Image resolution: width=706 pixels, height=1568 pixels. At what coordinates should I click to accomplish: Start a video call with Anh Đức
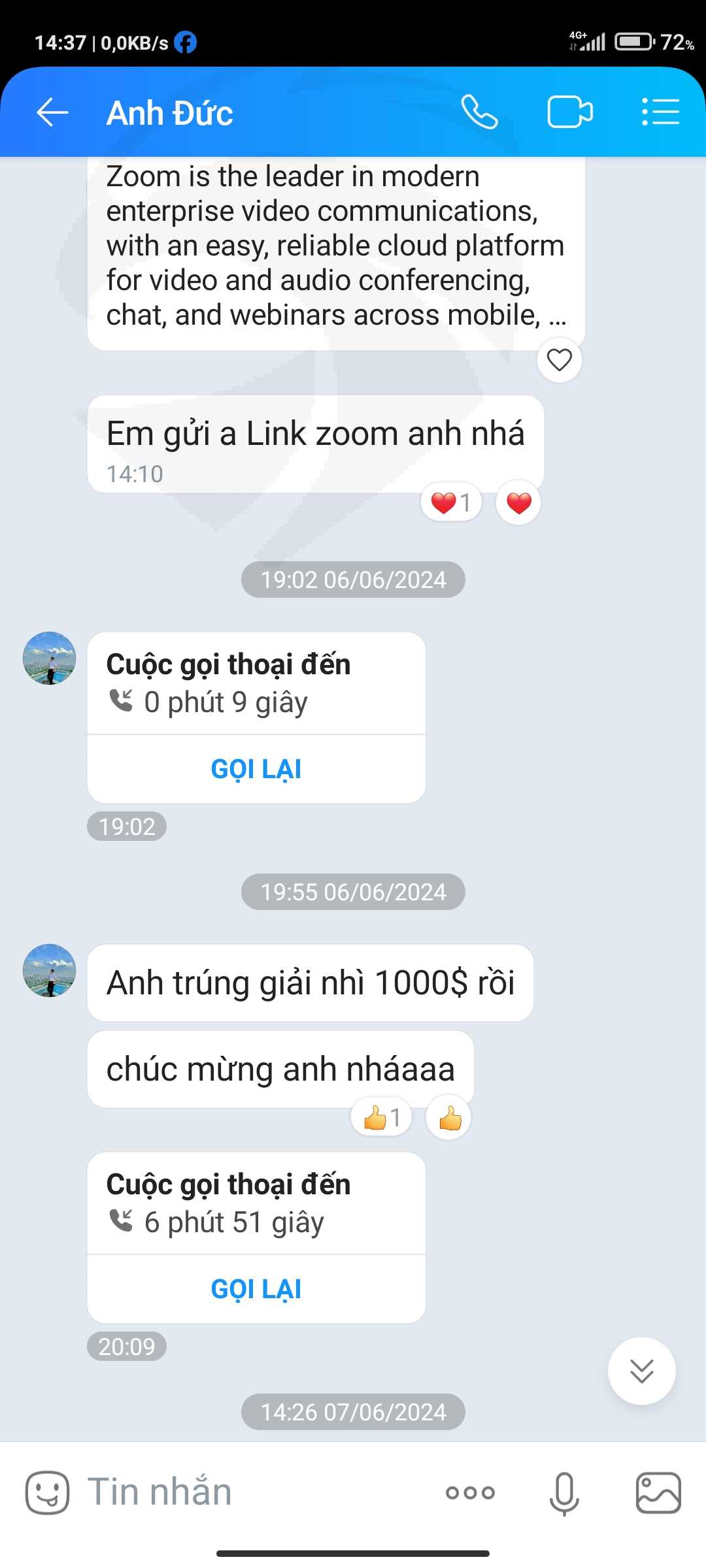pyautogui.click(x=570, y=112)
